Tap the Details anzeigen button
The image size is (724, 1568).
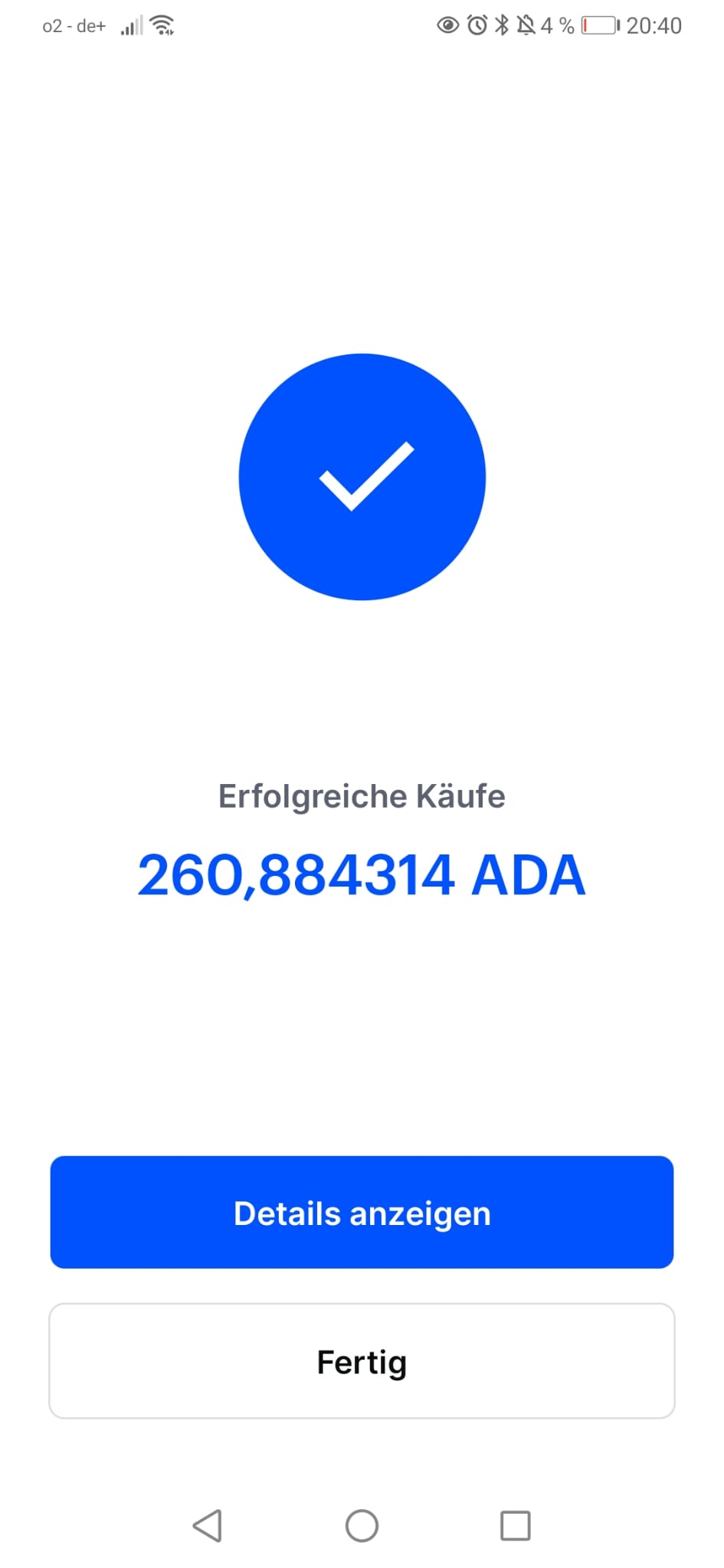coord(362,1212)
